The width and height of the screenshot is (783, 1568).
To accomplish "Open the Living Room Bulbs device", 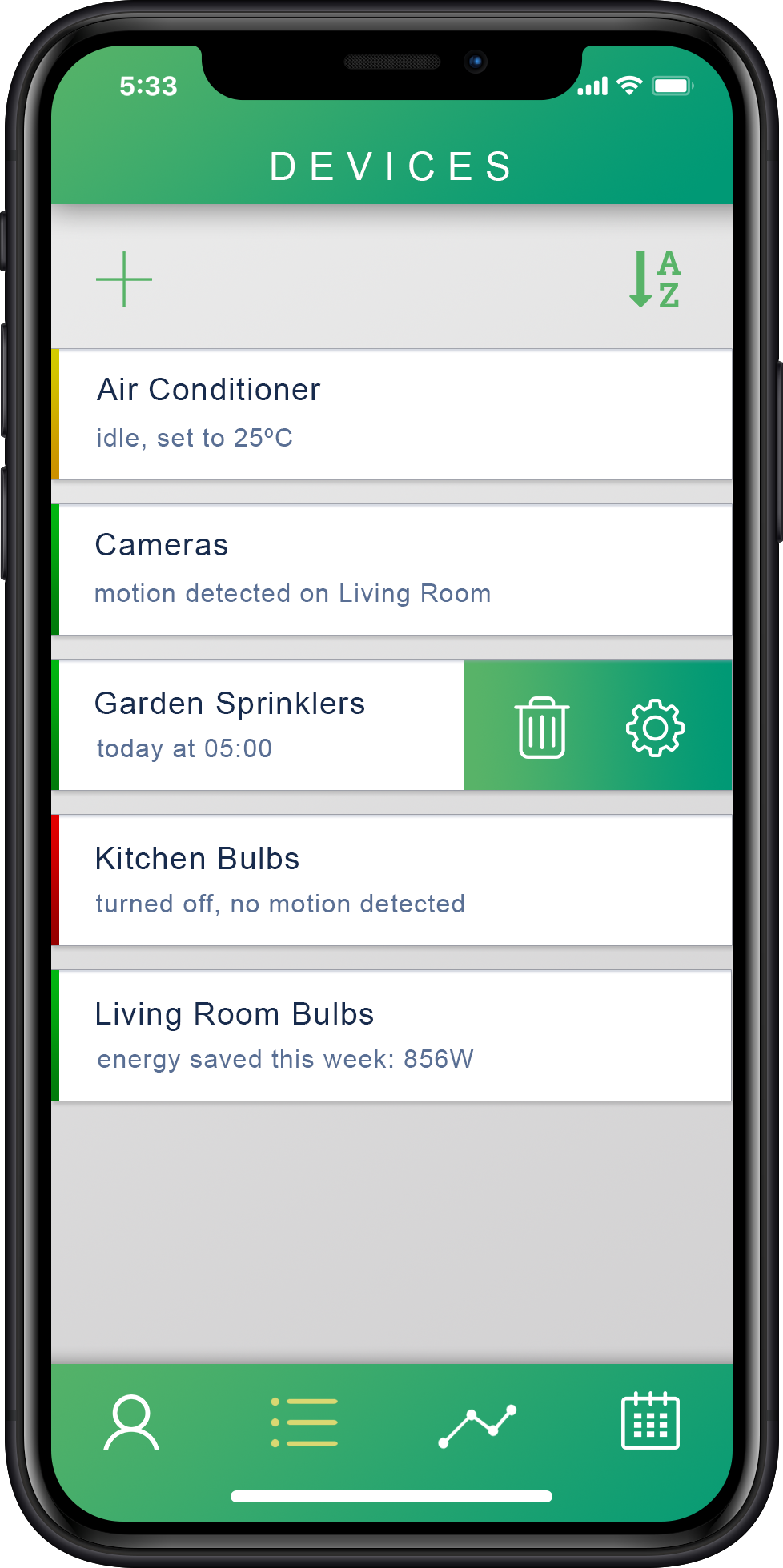I will (391, 1036).
